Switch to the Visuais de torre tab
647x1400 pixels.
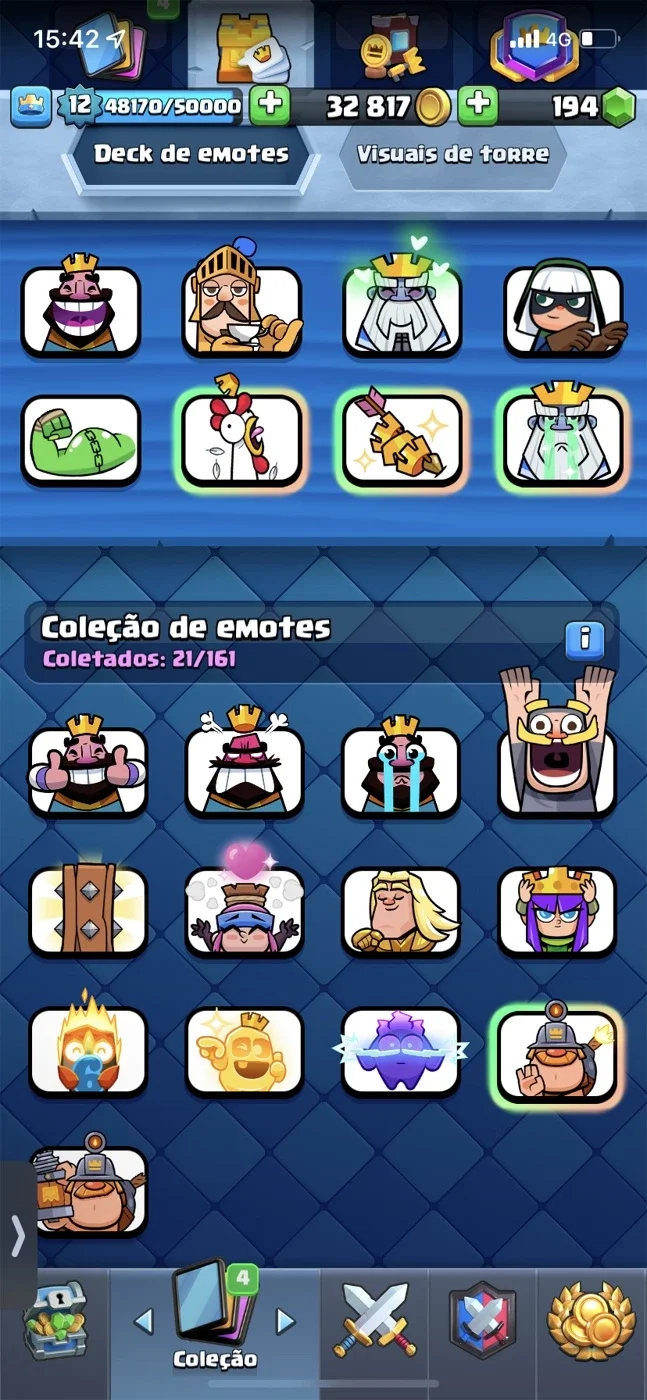pyautogui.click(x=452, y=154)
